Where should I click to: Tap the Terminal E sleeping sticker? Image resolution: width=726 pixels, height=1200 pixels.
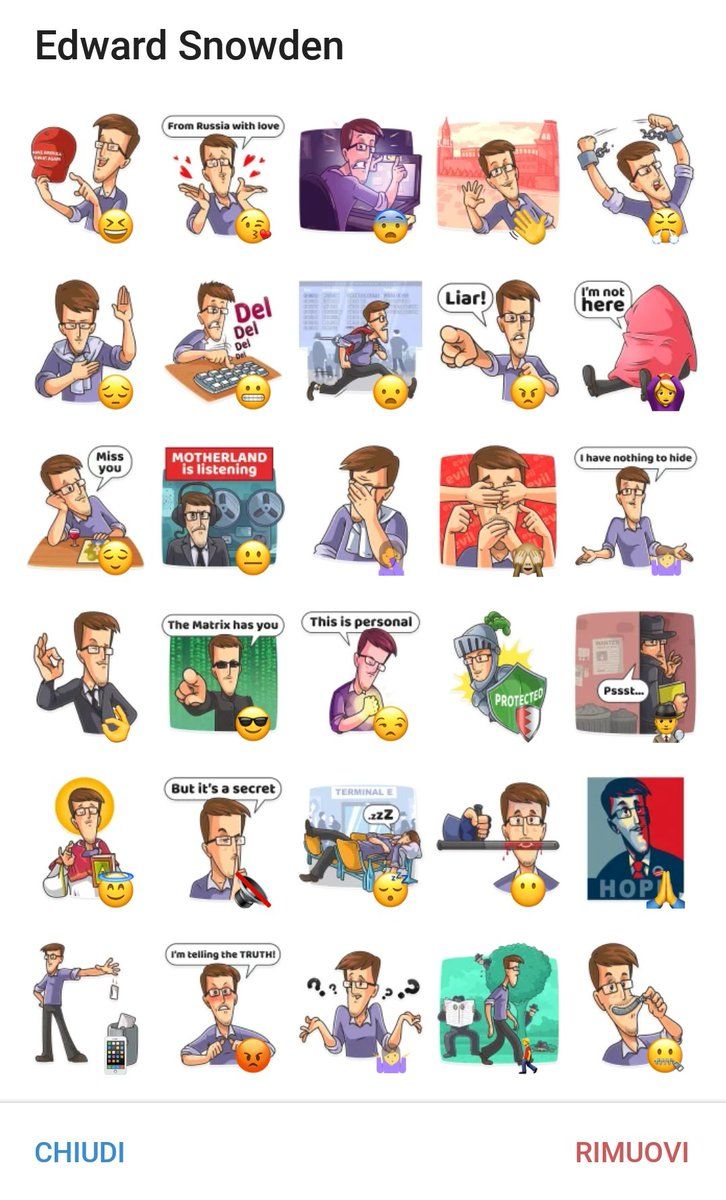359,842
